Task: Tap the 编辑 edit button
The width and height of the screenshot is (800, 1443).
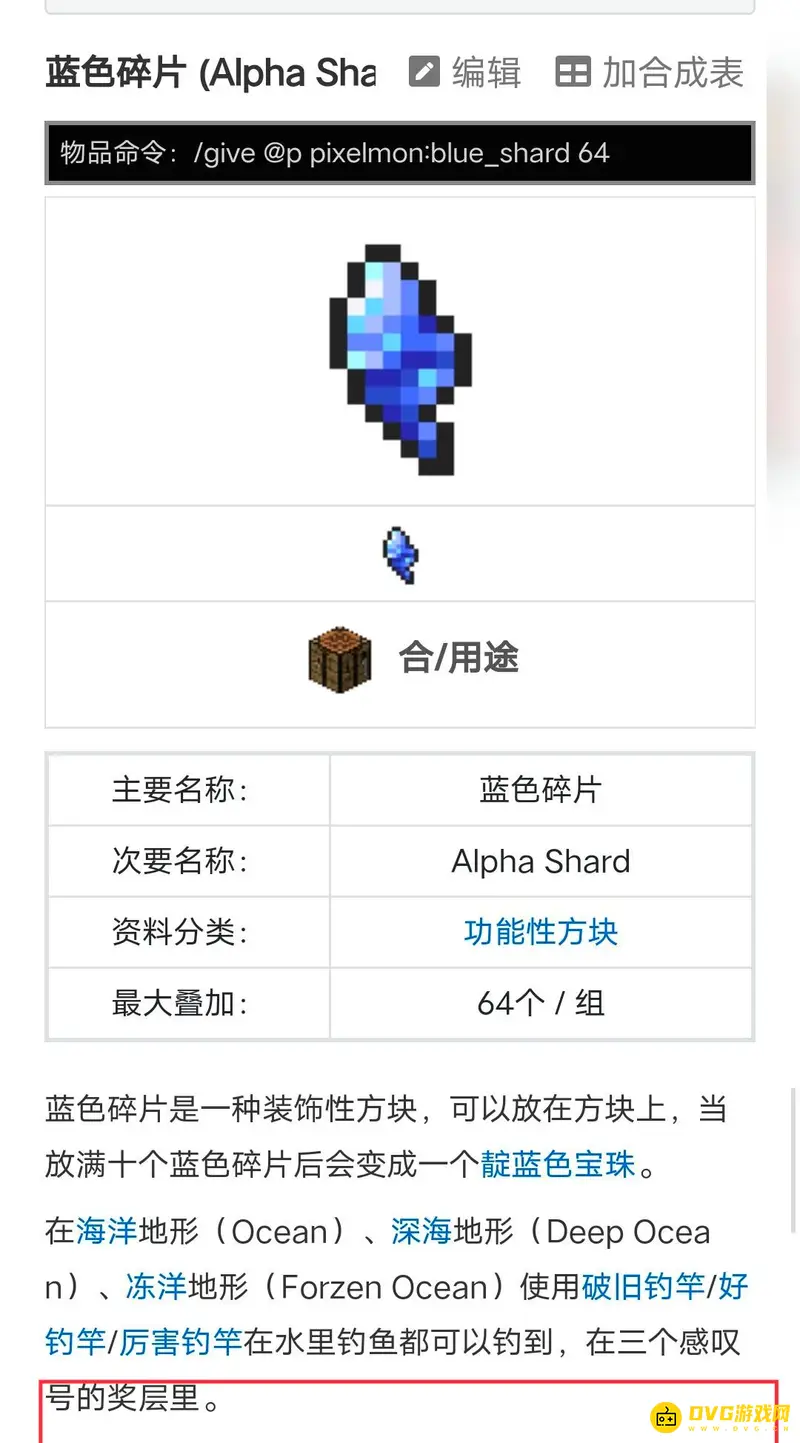Action: (x=465, y=73)
